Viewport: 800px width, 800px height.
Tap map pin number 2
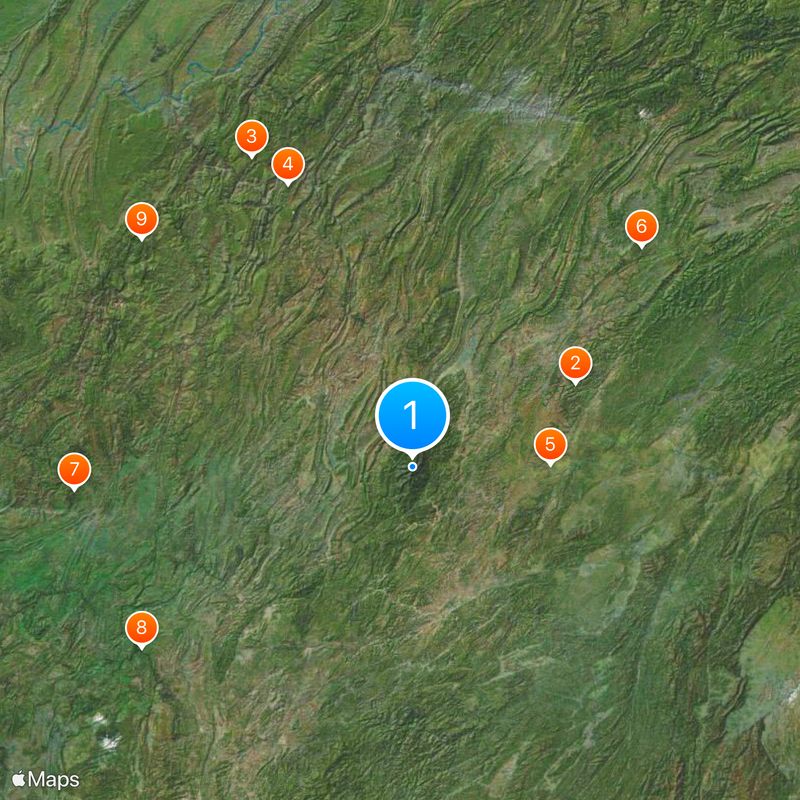click(x=575, y=363)
